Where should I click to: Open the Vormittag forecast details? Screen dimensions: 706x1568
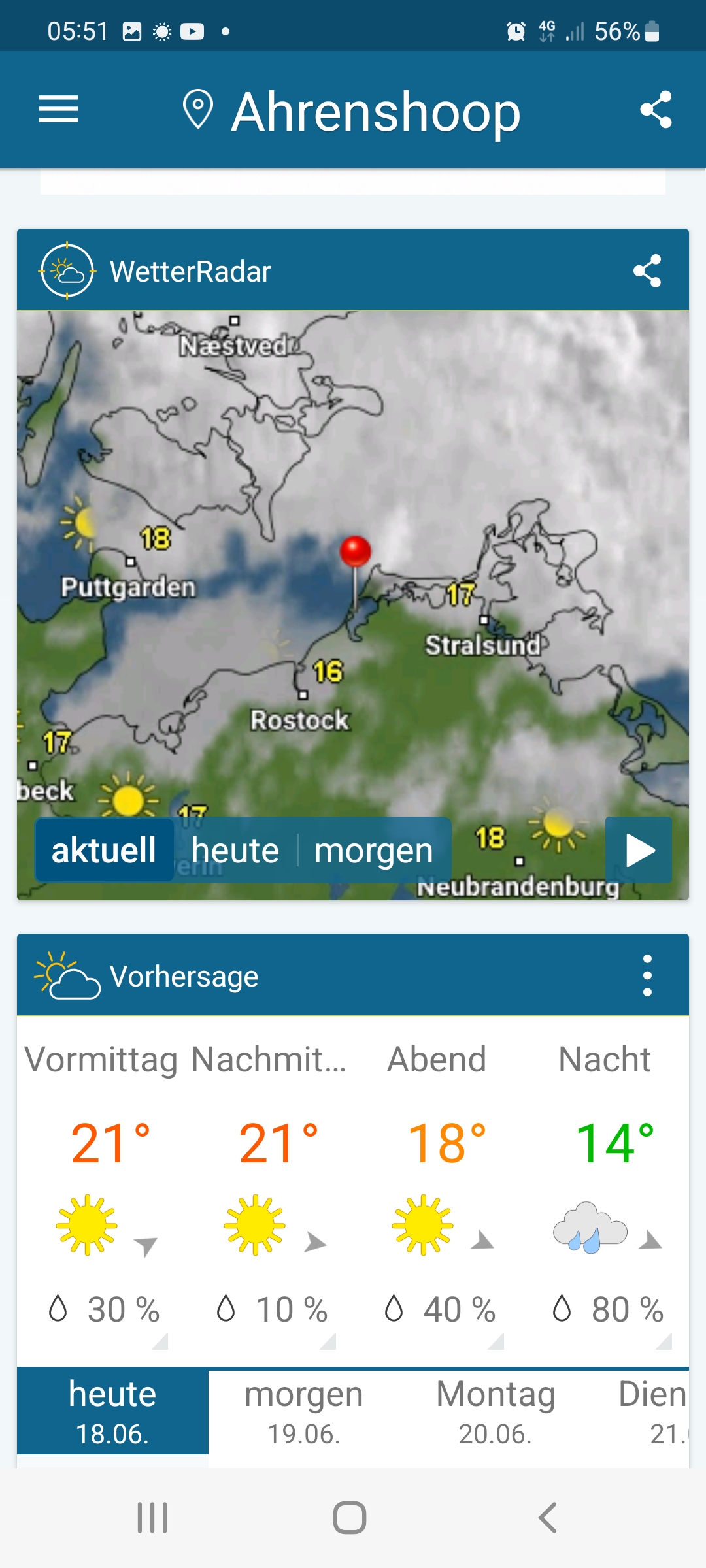click(101, 1189)
